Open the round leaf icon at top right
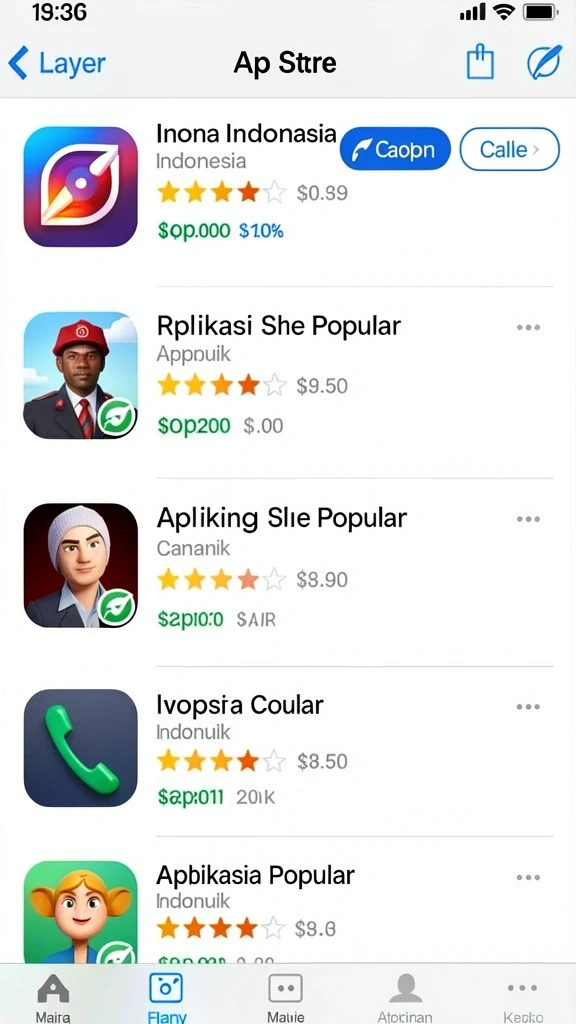The width and height of the screenshot is (576, 1024). 544,63
